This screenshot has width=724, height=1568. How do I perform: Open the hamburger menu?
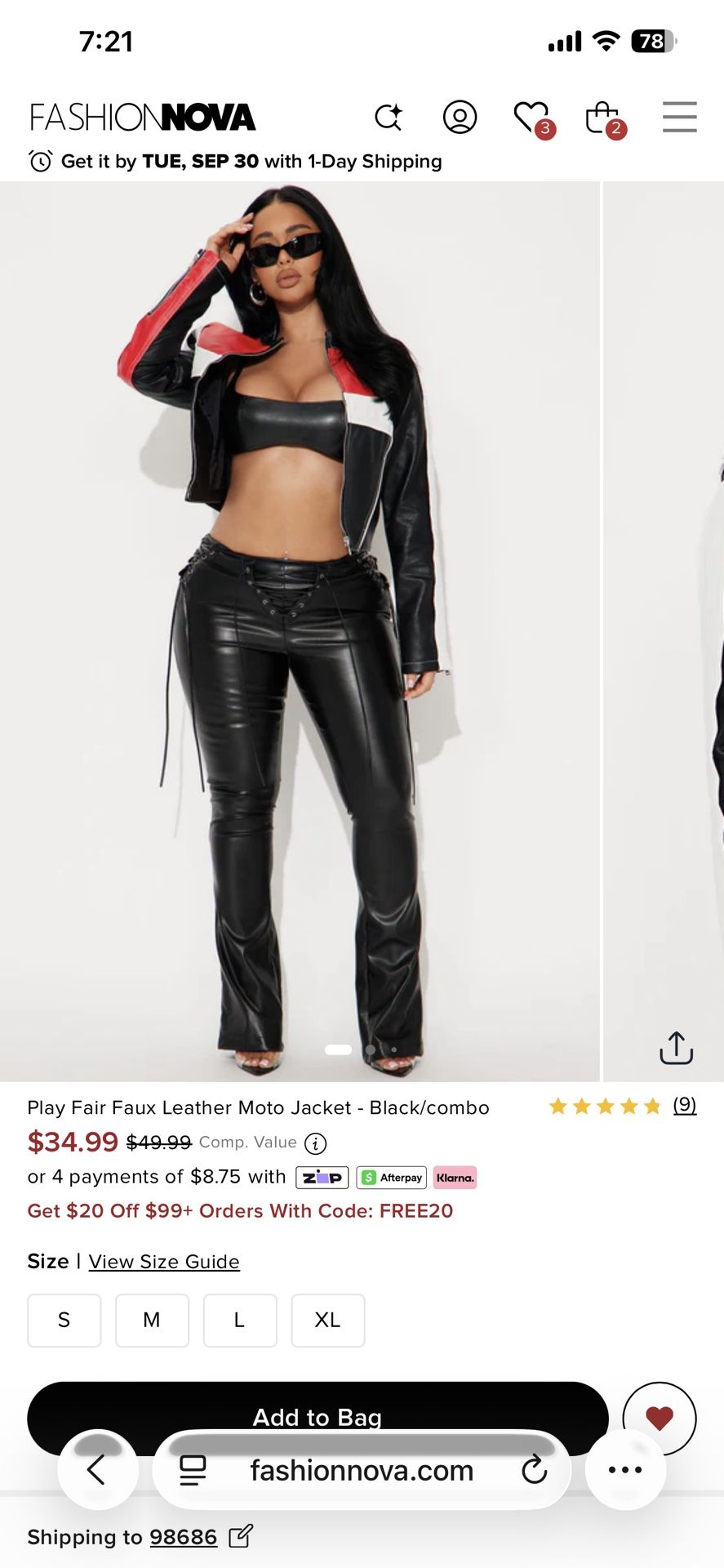(x=679, y=117)
